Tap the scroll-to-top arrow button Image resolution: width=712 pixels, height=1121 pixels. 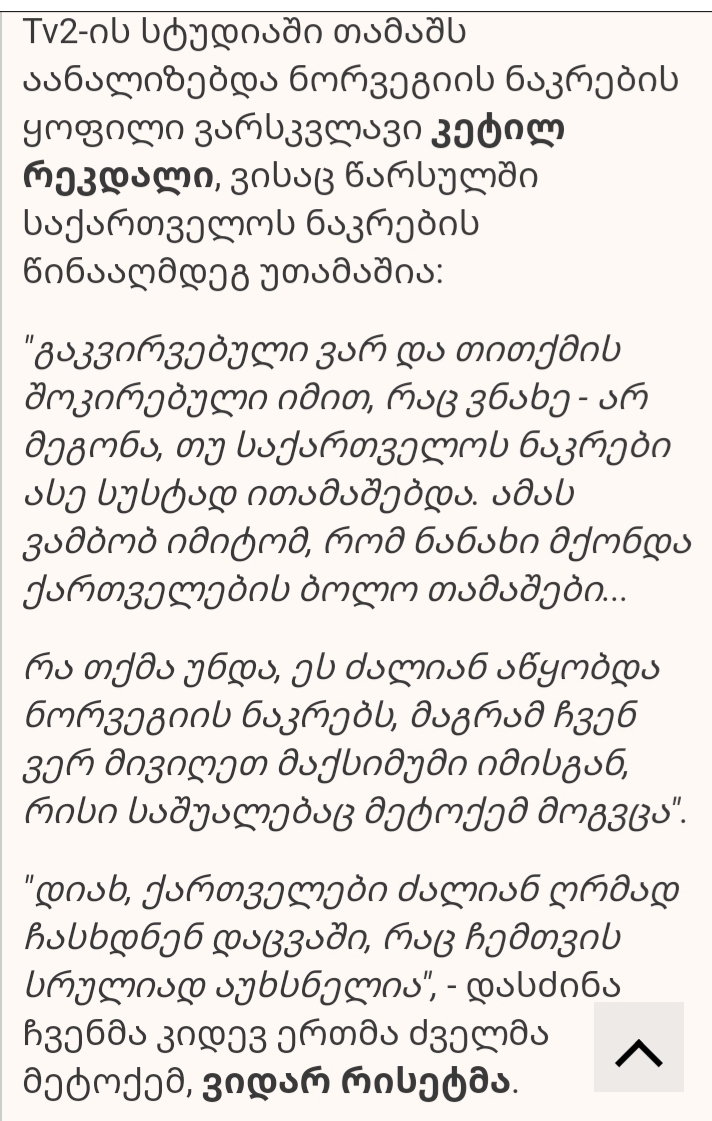click(638, 1047)
